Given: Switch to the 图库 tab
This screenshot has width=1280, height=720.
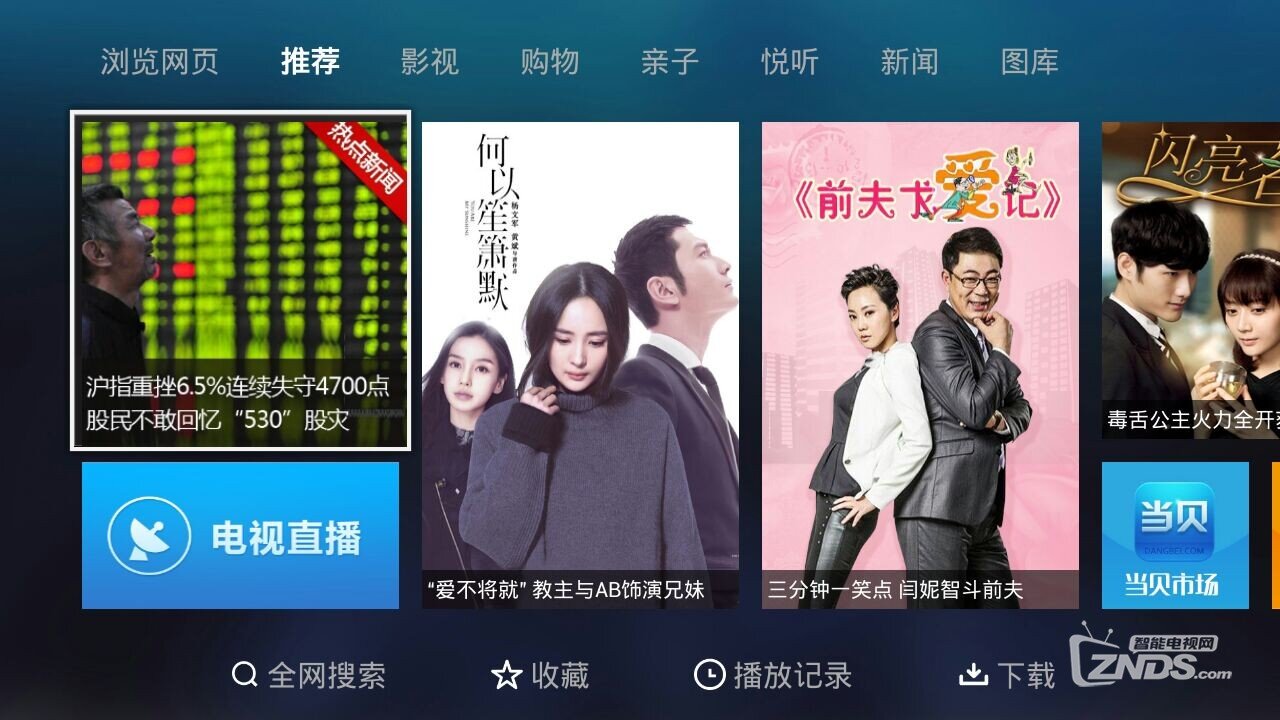Looking at the screenshot, I should pos(1030,62).
